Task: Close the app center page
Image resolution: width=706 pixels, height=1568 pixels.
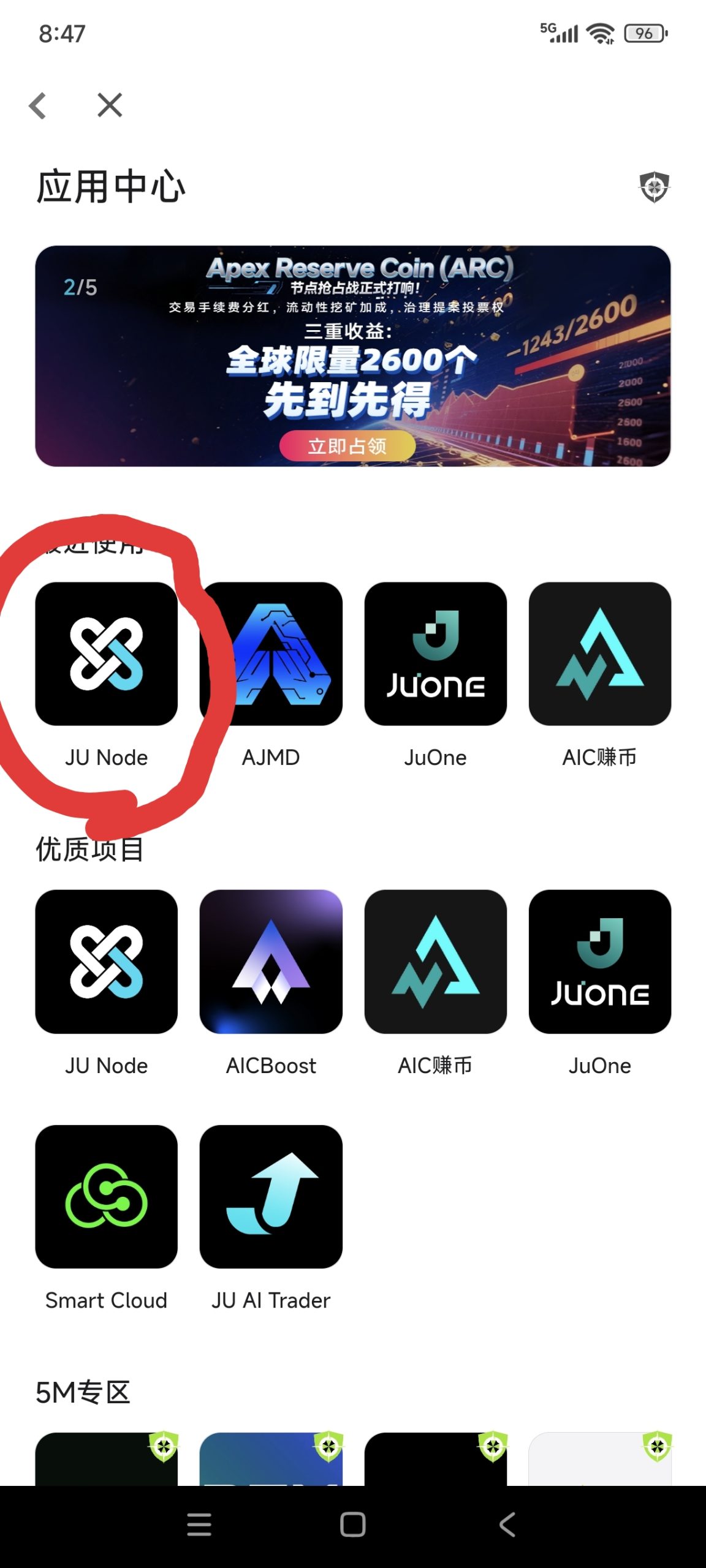Action: tap(110, 105)
